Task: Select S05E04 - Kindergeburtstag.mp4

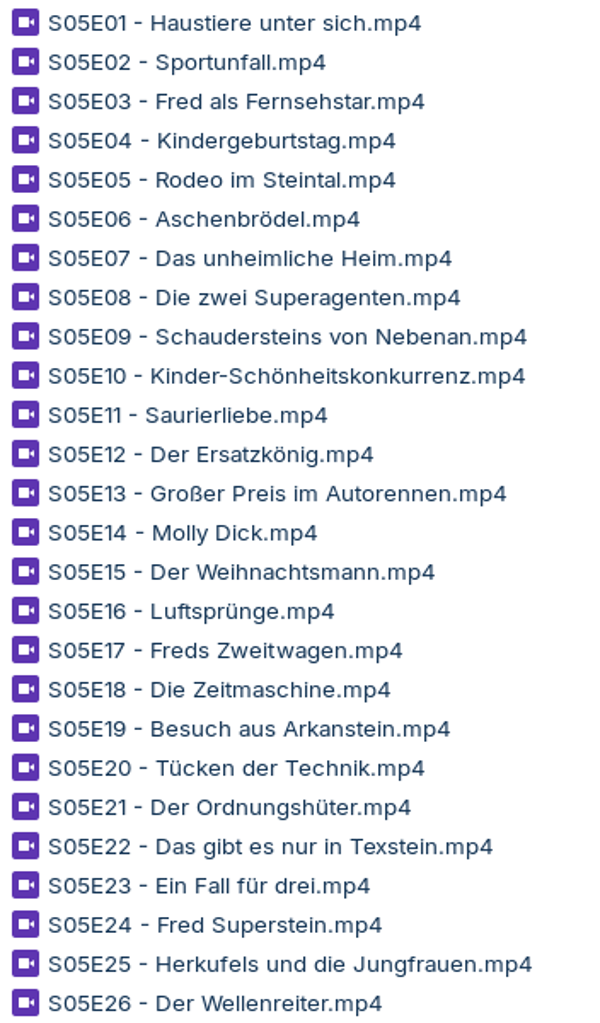Action: point(221,141)
